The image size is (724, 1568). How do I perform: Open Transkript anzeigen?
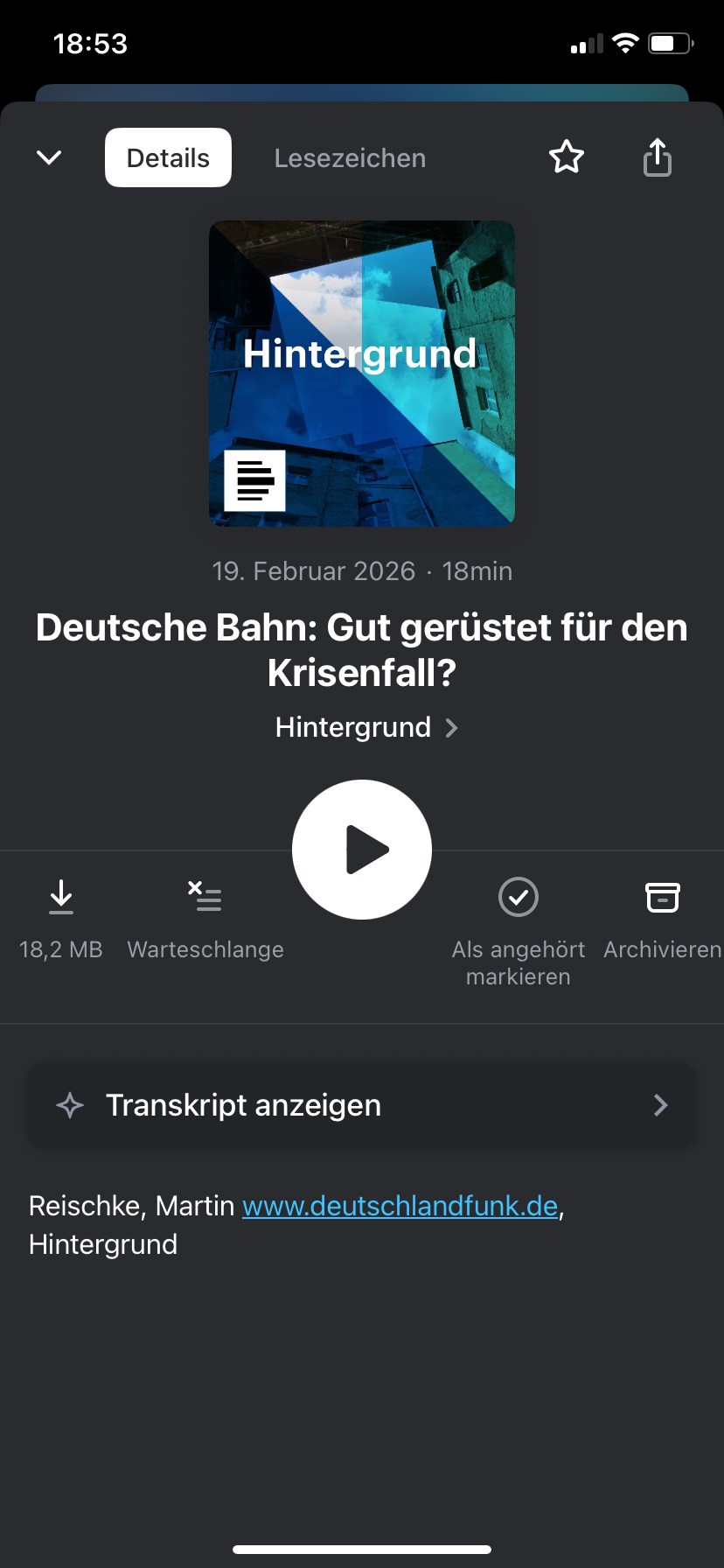[362, 1105]
